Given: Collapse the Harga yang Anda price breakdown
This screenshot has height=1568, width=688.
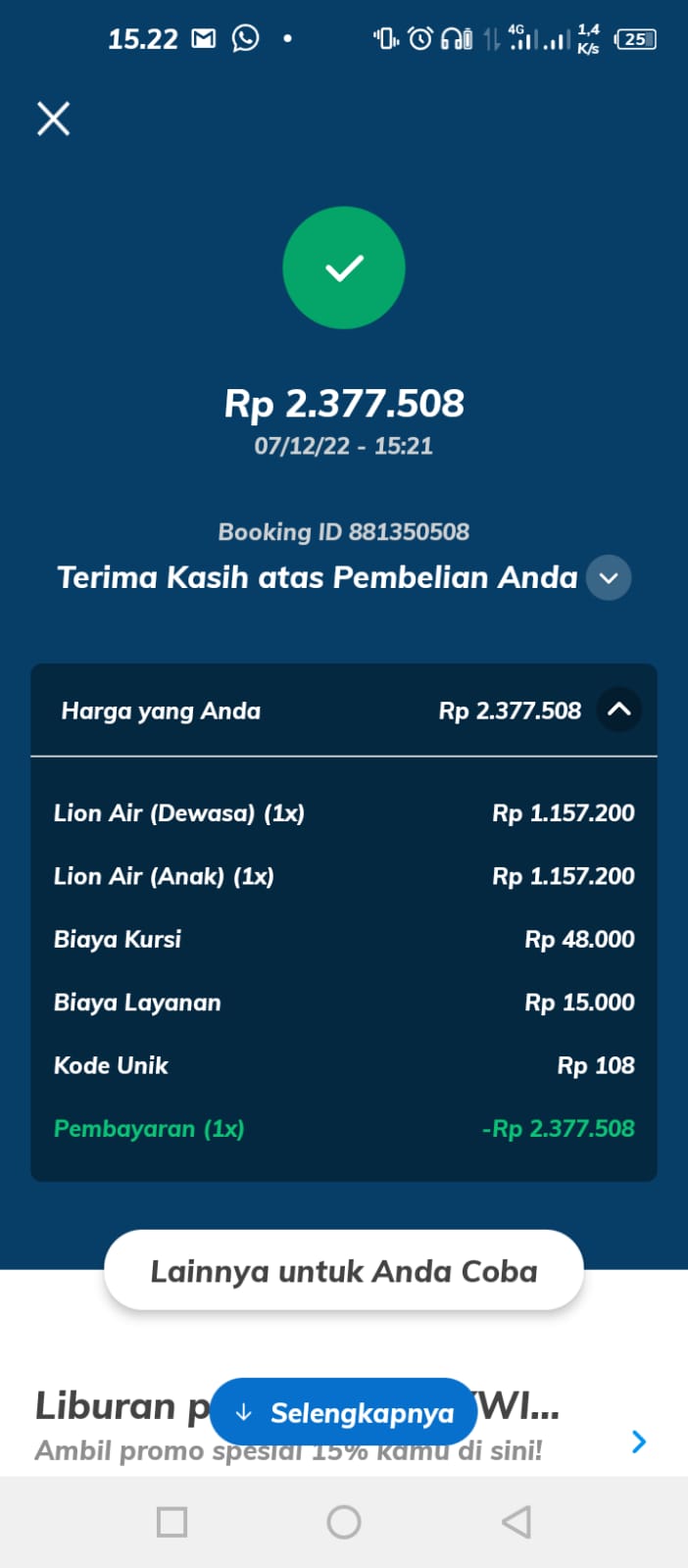Looking at the screenshot, I should (x=618, y=710).
